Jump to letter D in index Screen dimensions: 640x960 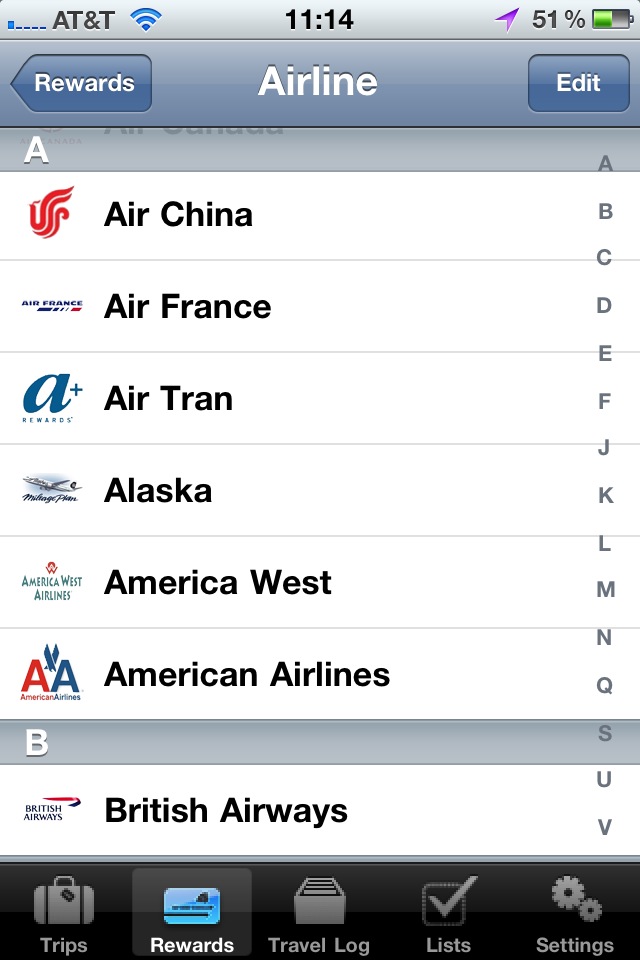pyautogui.click(x=604, y=306)
